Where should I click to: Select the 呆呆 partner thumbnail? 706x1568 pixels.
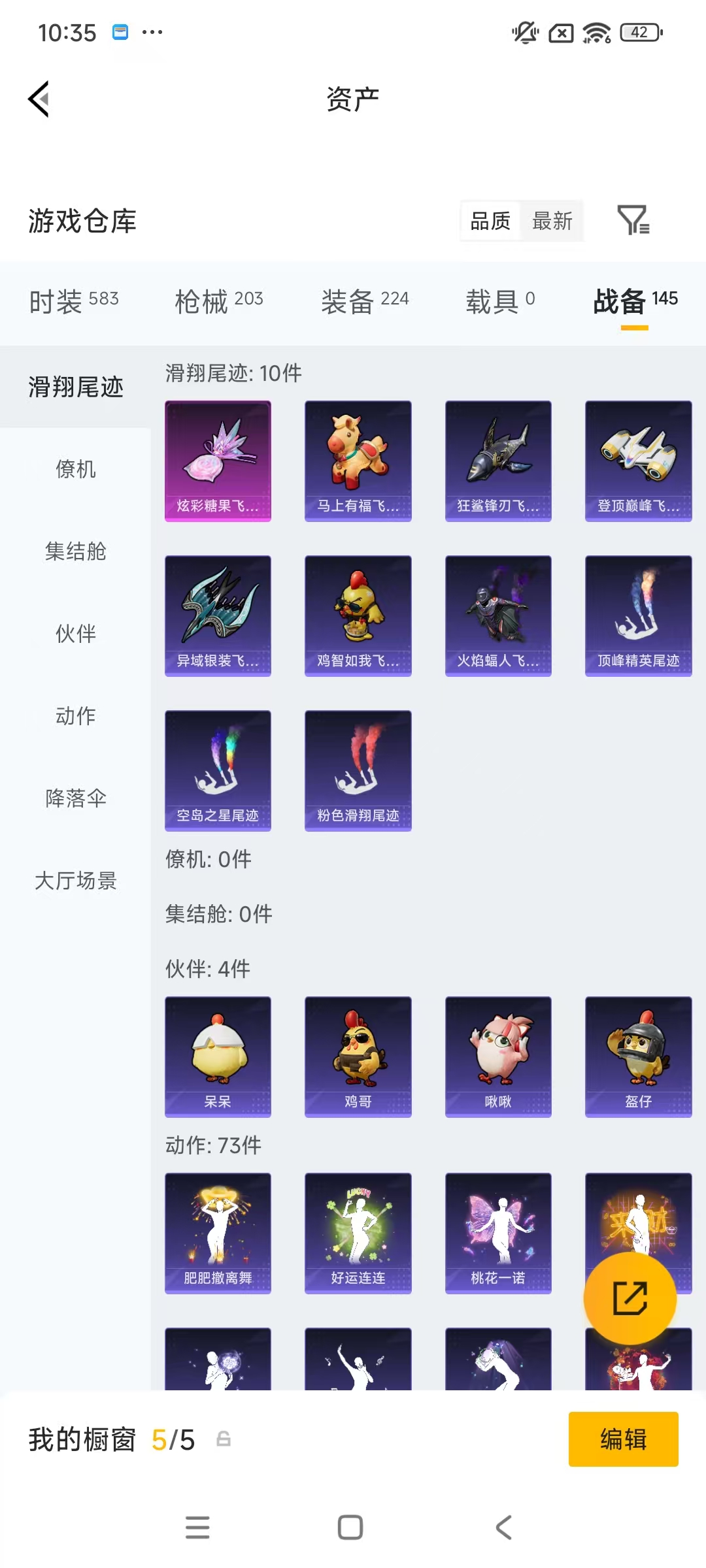[218, 1057]
